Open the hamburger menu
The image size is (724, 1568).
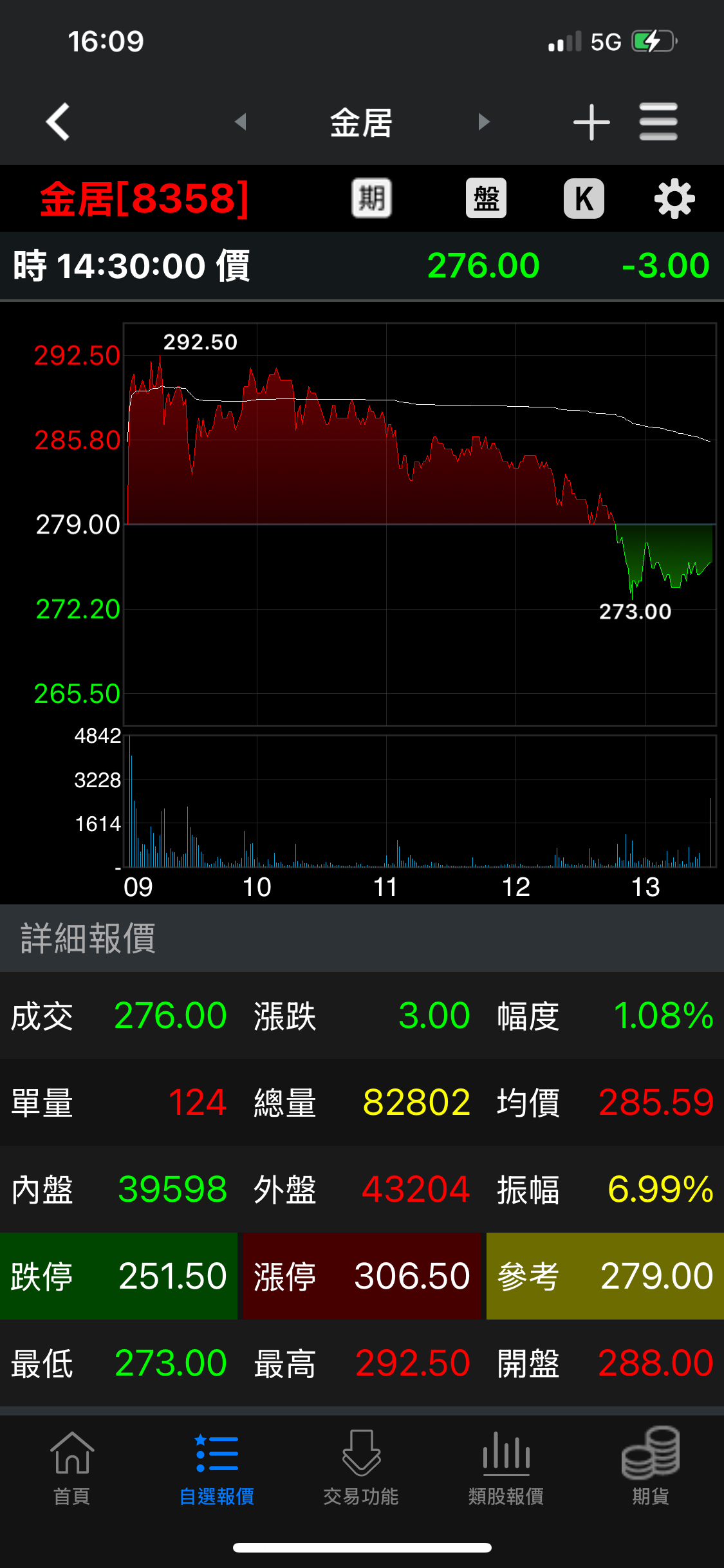[x=658, y=122]
